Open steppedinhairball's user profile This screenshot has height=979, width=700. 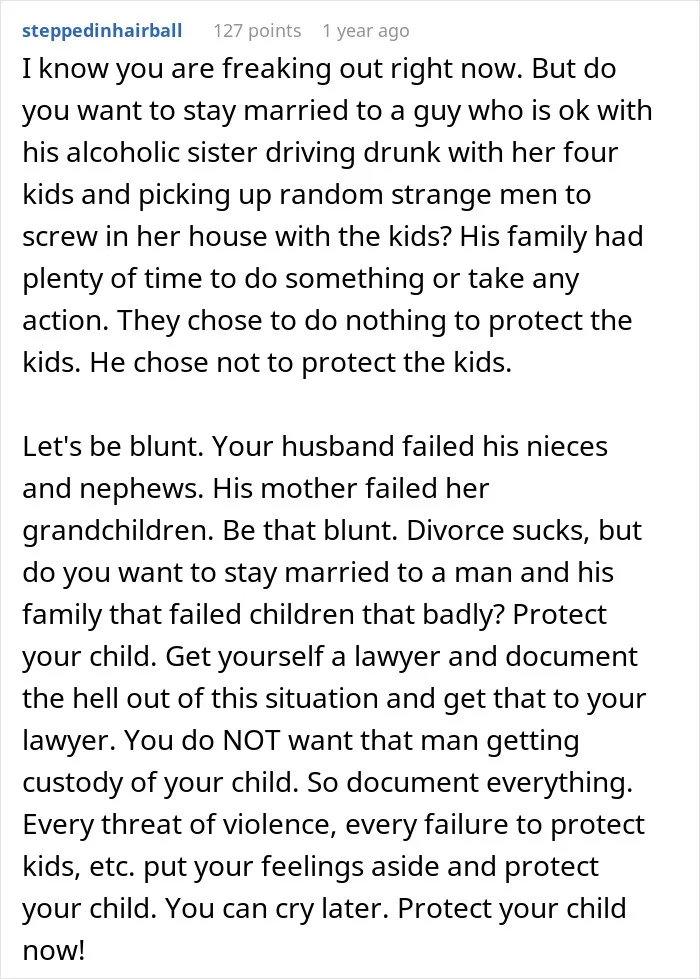coord(102,30)
